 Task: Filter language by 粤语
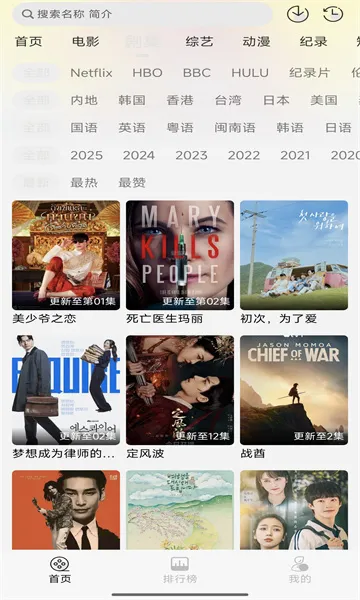click(180, 128)
